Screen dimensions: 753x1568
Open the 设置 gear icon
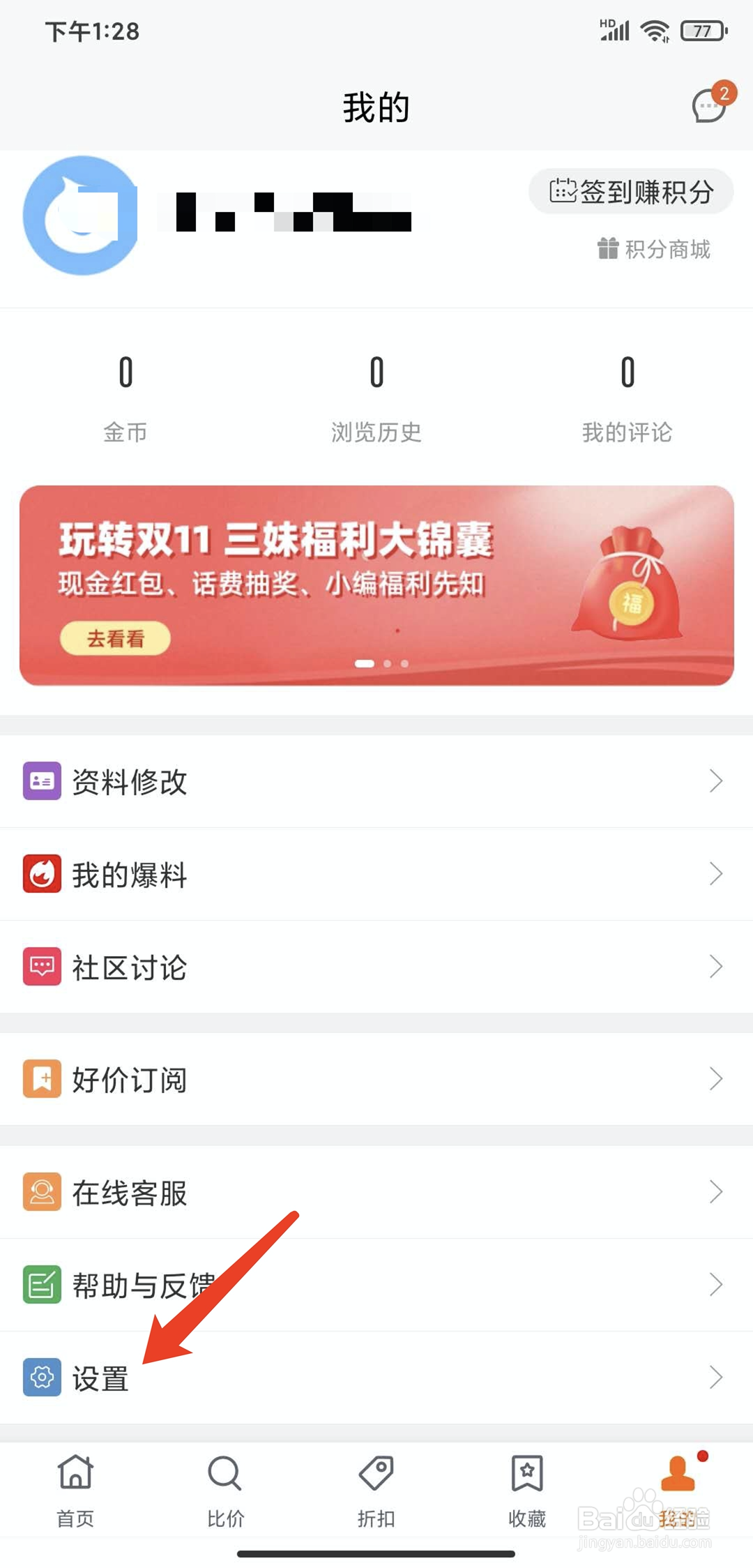pyautogui.click(x=42, y=1378)
